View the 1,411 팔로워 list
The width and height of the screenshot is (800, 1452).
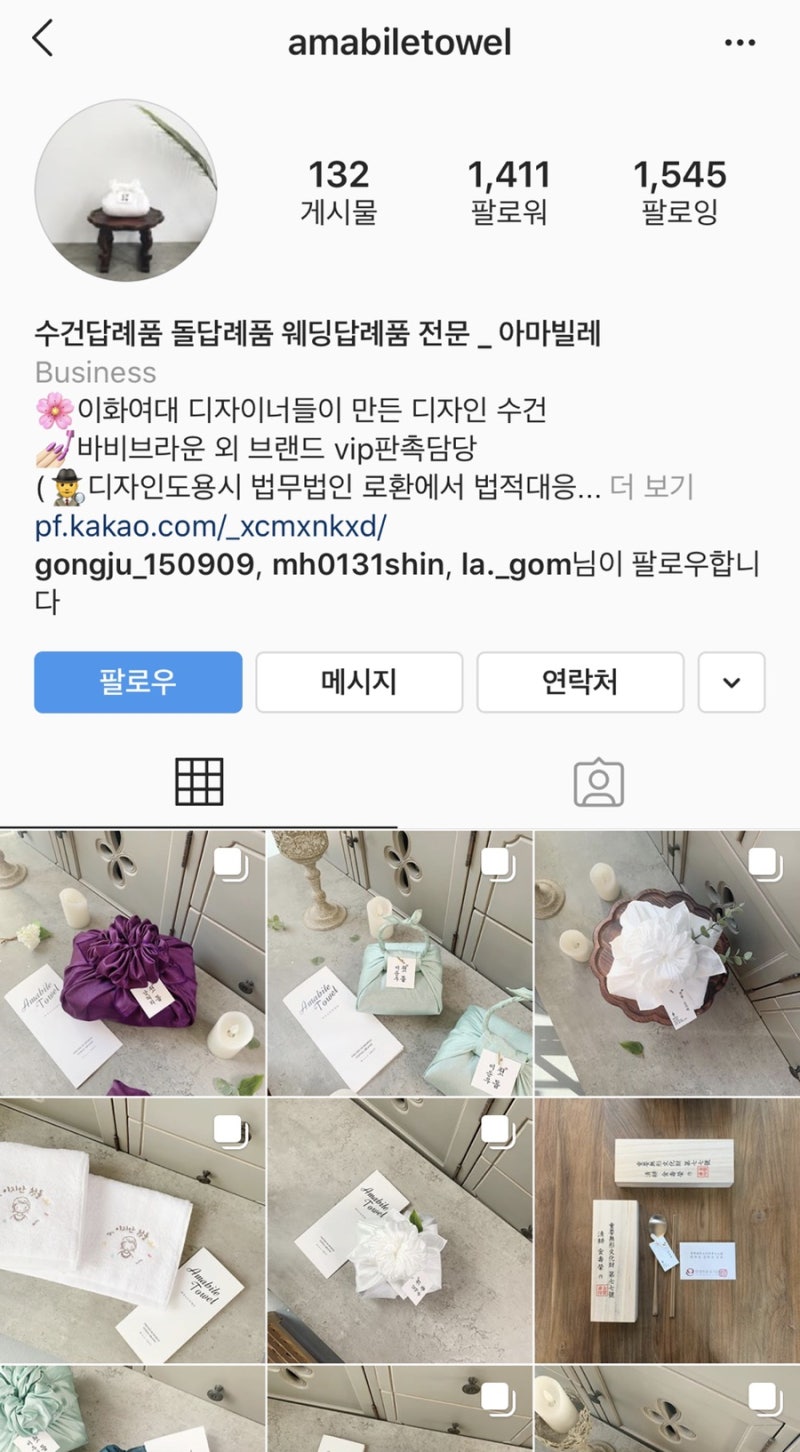[x=509, y=190]
